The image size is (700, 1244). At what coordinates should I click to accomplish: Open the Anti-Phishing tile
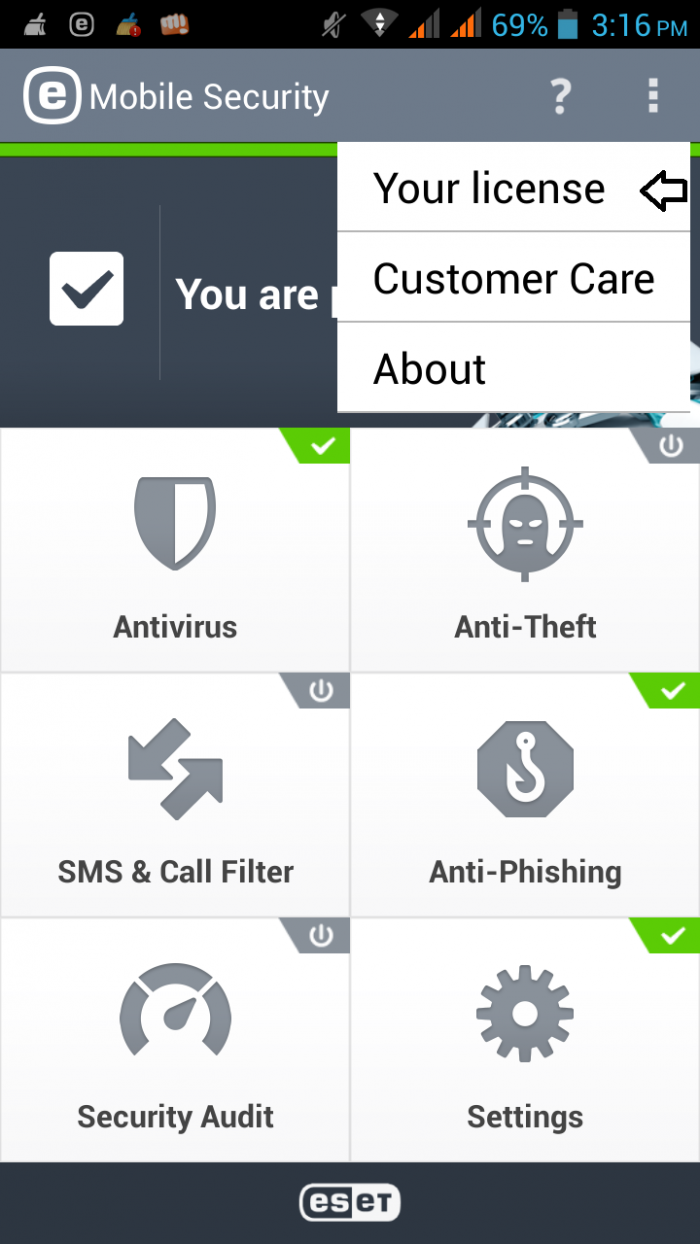tap(525, 795)
